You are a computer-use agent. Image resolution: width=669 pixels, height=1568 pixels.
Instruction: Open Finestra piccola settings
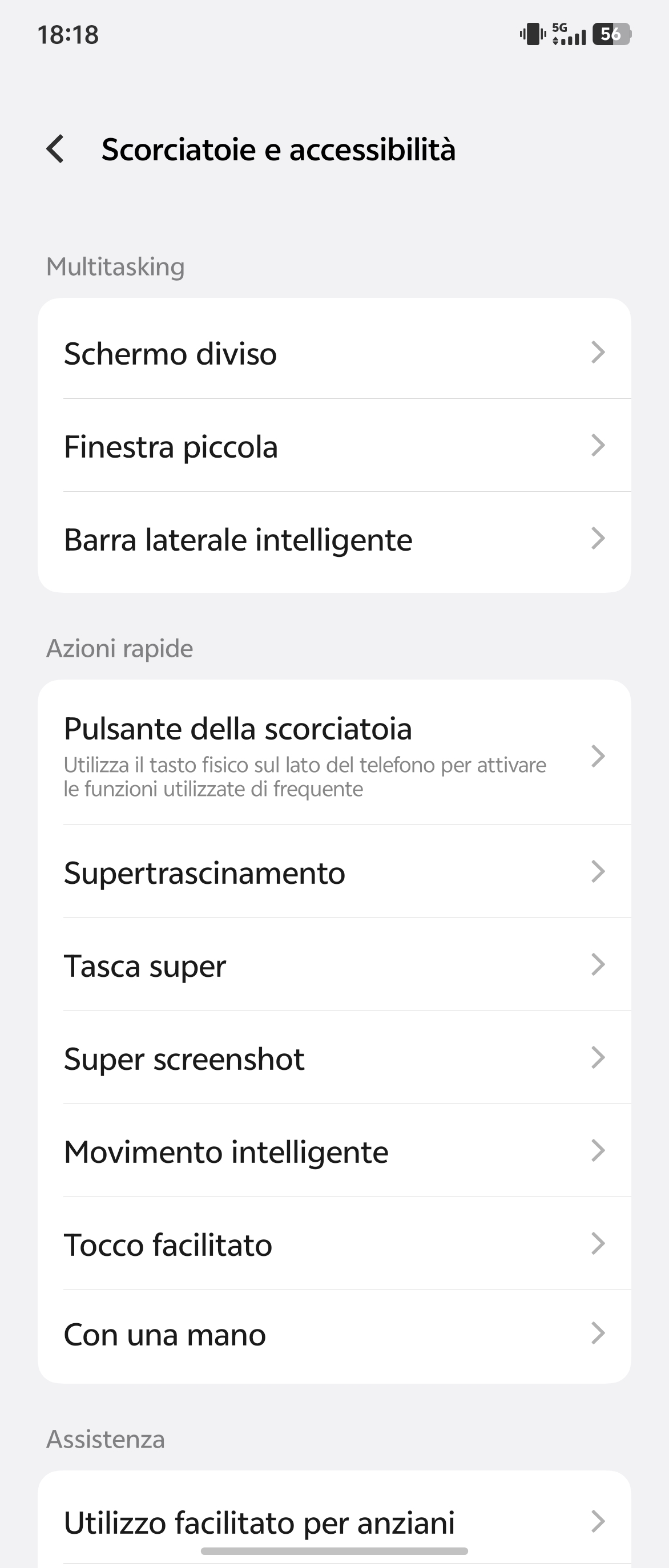click(333, 446)
